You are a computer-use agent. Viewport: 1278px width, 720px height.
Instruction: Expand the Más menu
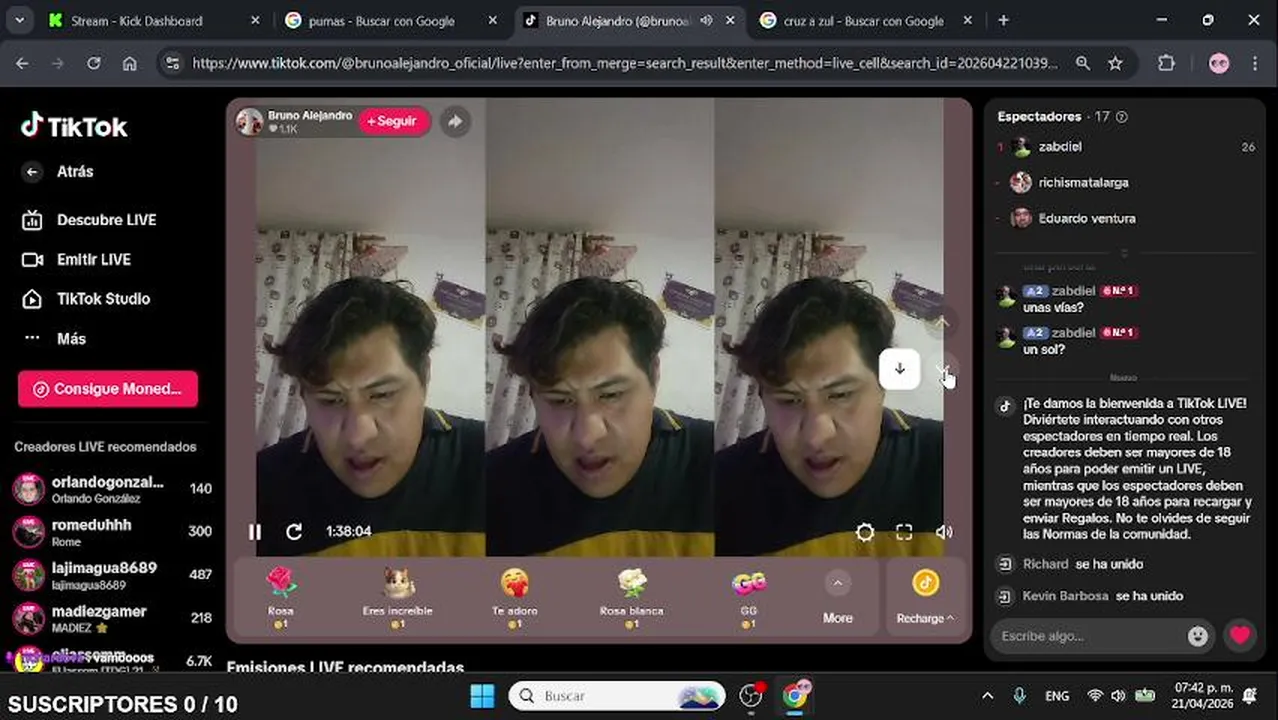(x=70, y=339)
